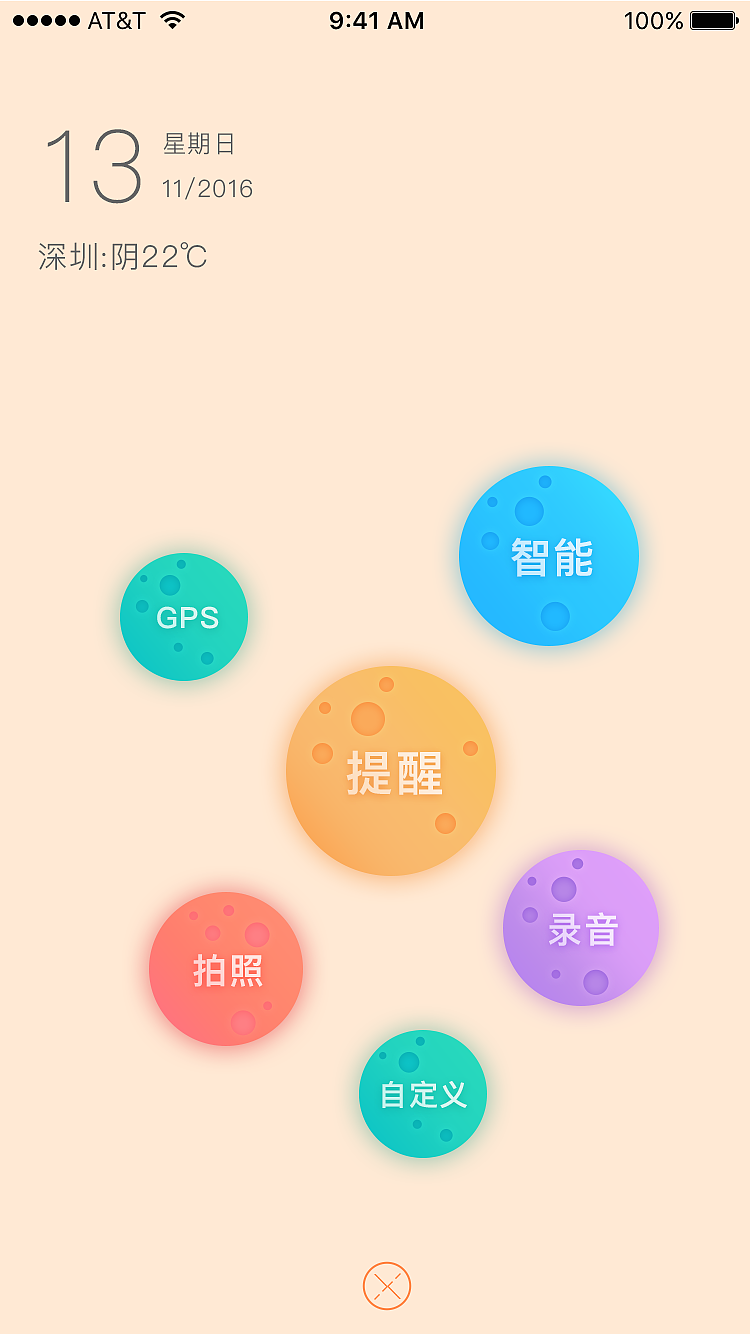750x1334 pixels.
Task: Tap the large date number 13
Action: click(94, 165)
